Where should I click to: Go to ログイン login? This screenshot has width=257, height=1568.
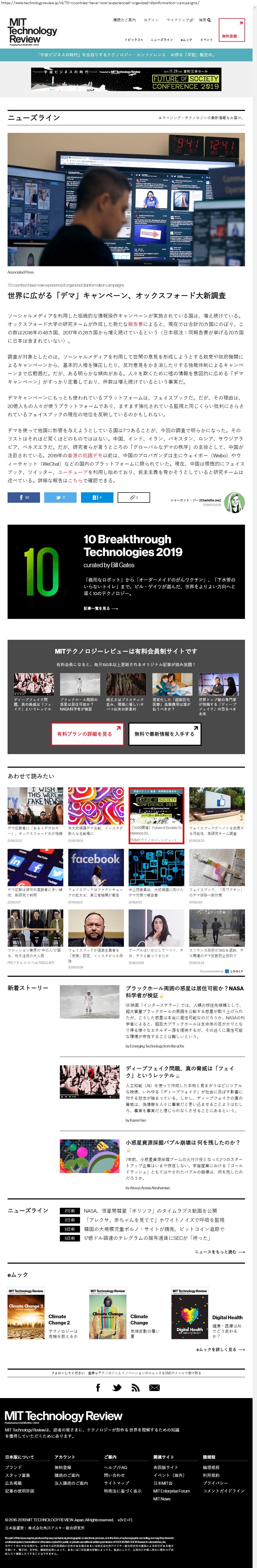click(x=151, y=20)
